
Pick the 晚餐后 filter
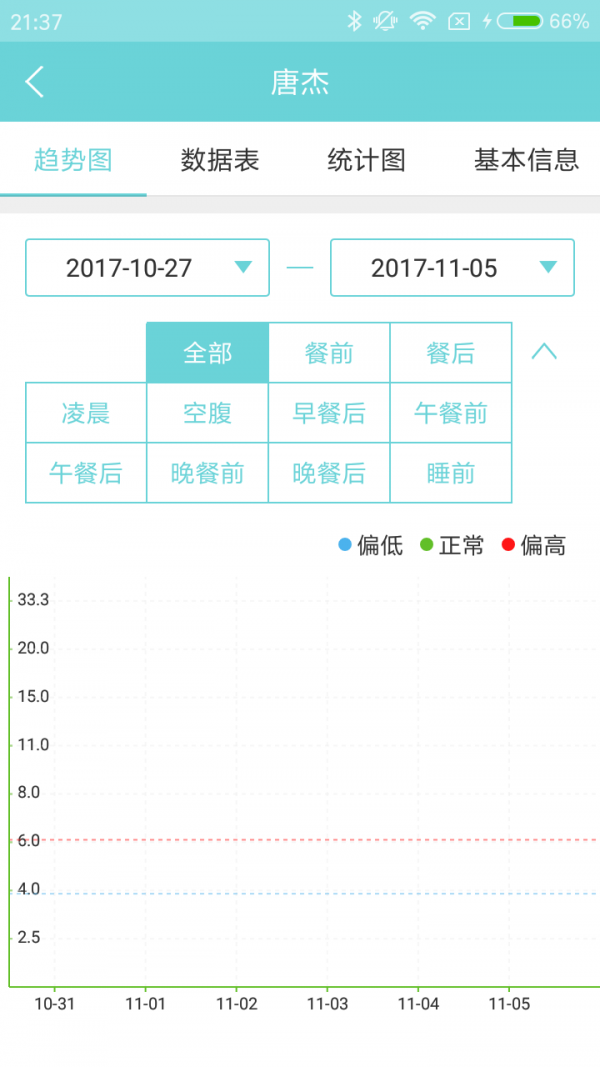(x=329, y=473)
